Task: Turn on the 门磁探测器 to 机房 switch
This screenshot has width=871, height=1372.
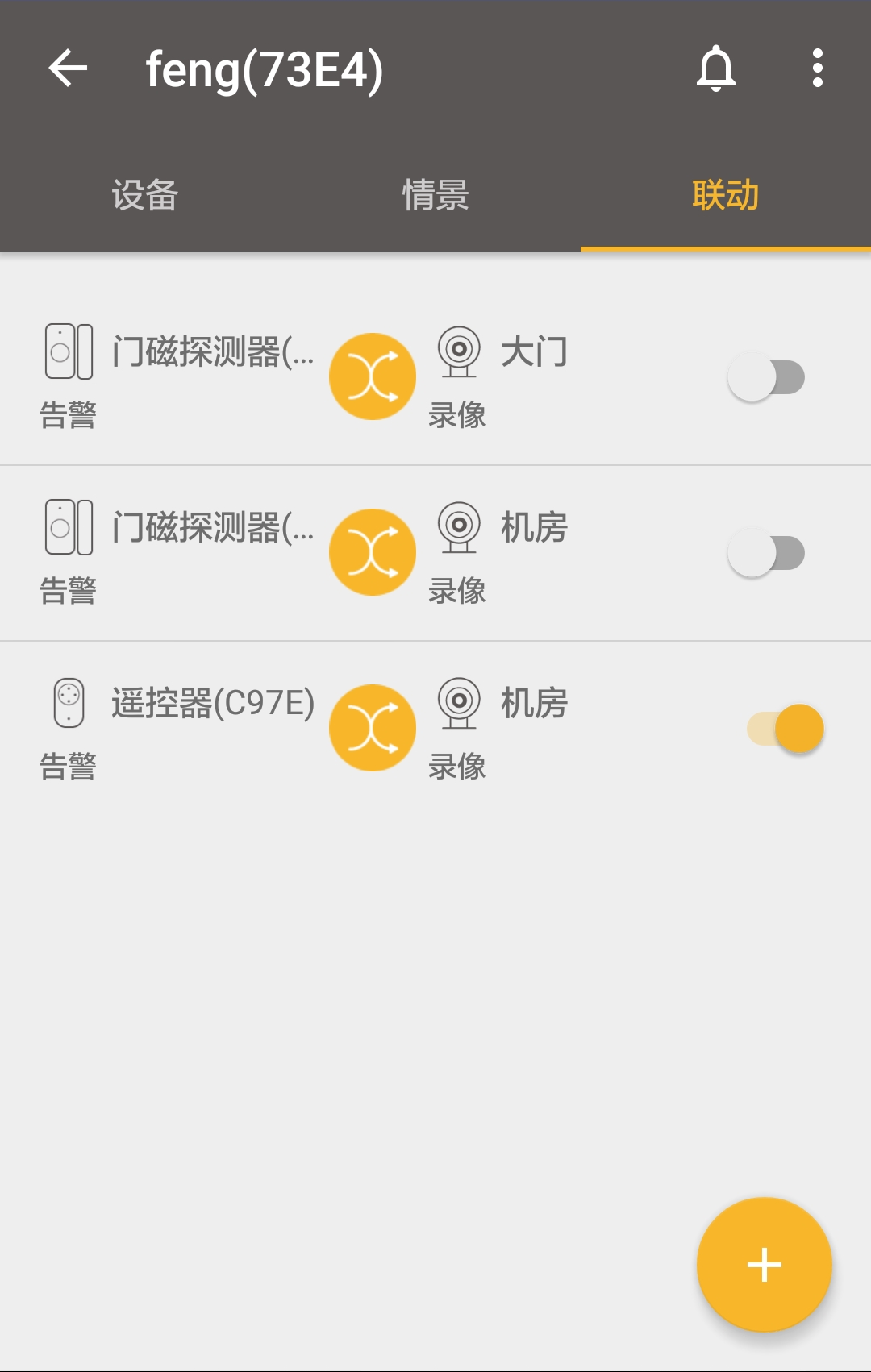Action: [x=766, y=553]
